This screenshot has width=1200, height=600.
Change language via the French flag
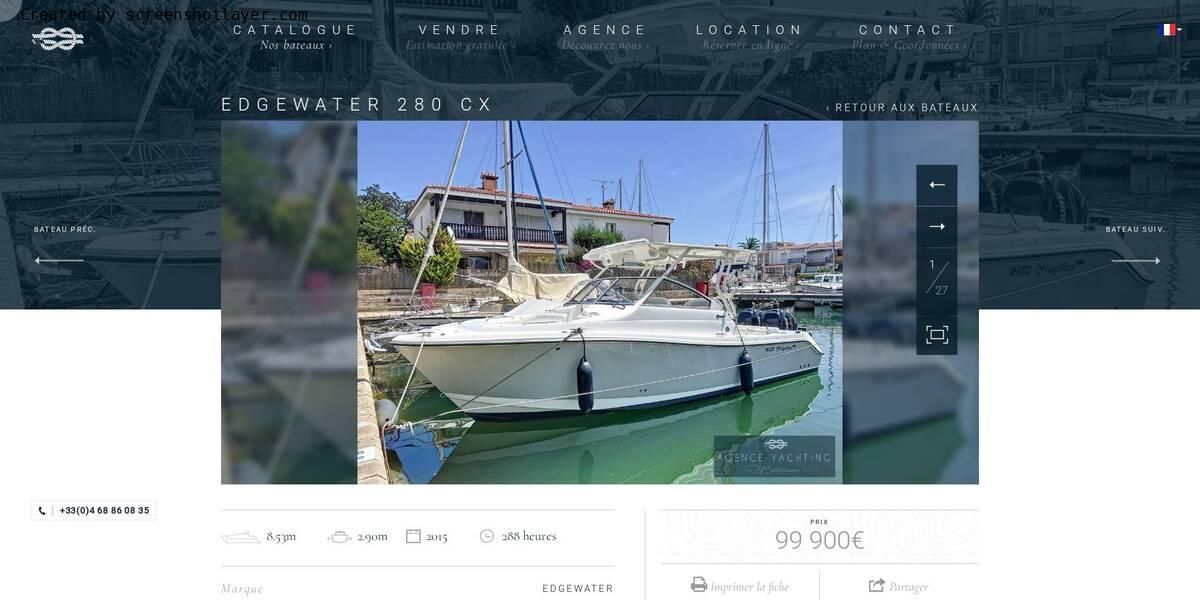point(1168,30)
